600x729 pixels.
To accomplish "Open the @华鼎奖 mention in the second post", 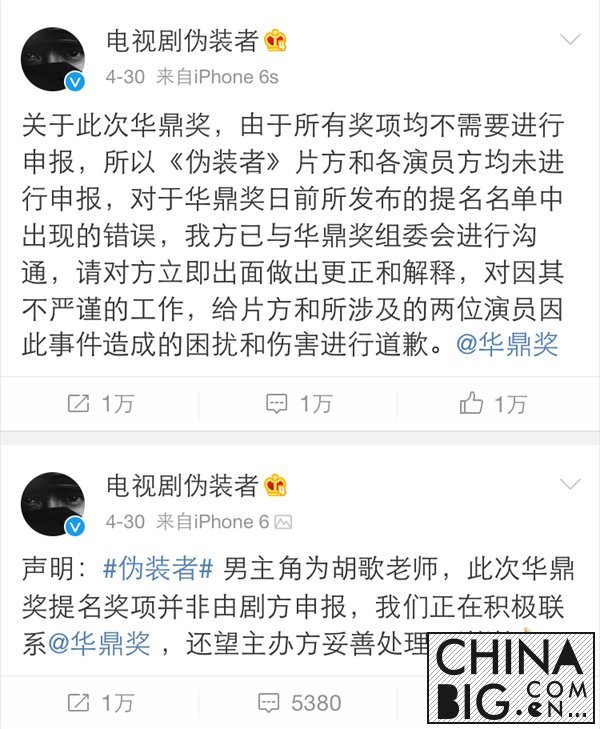I will click(x=99, y=642).
